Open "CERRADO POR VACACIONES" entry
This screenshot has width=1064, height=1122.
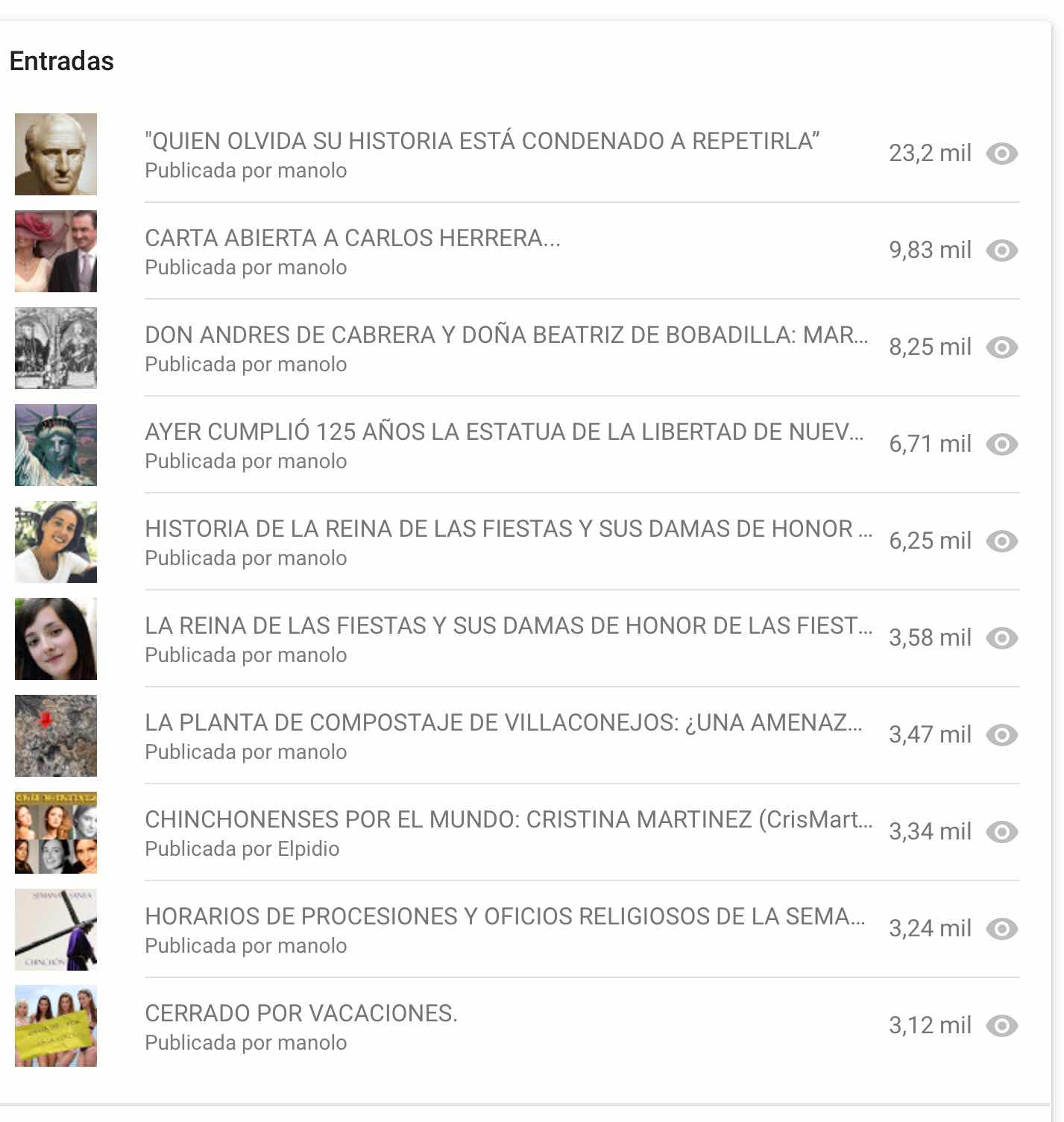301,1013
